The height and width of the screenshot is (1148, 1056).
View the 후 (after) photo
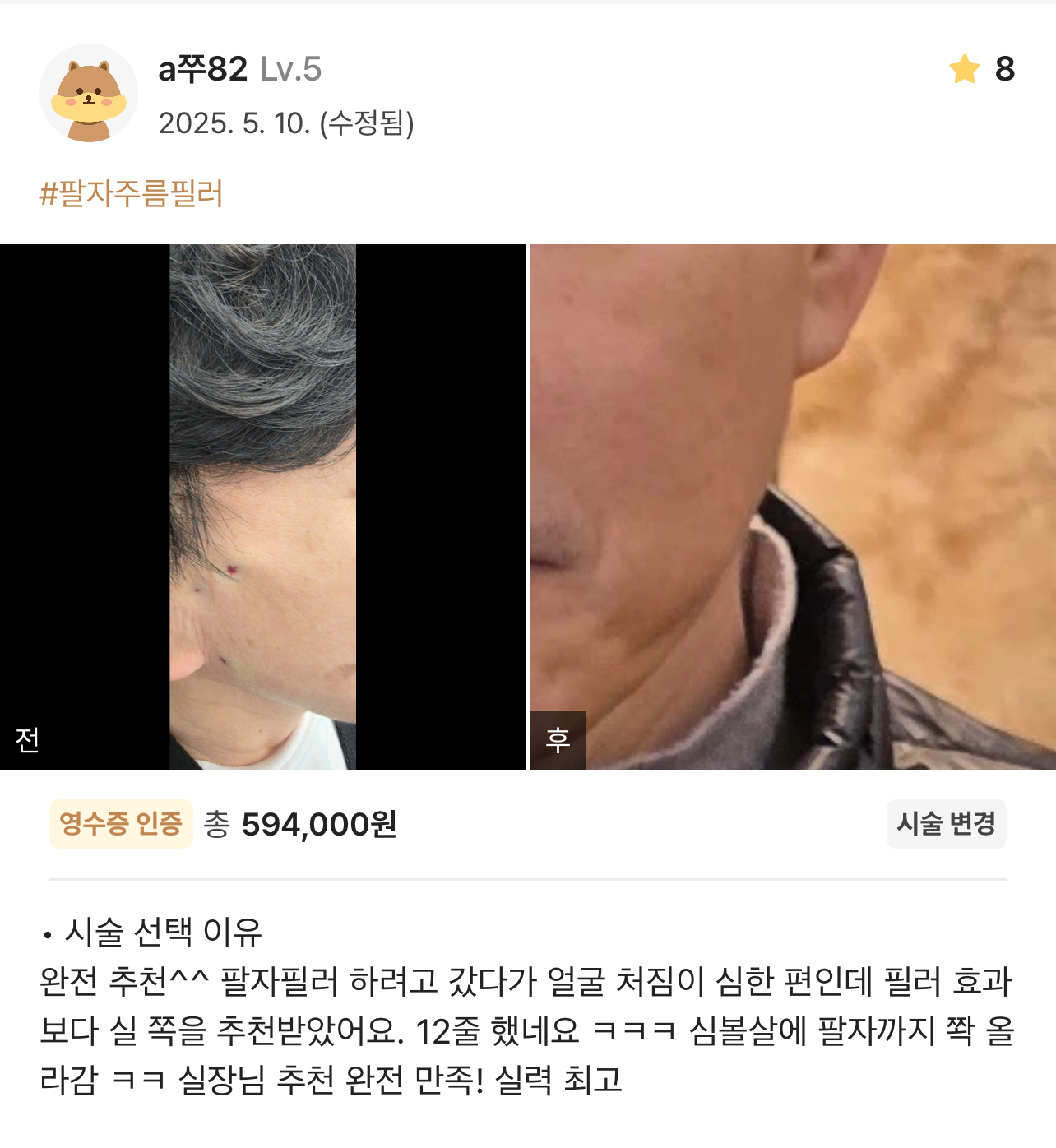[x=793, y=507]
